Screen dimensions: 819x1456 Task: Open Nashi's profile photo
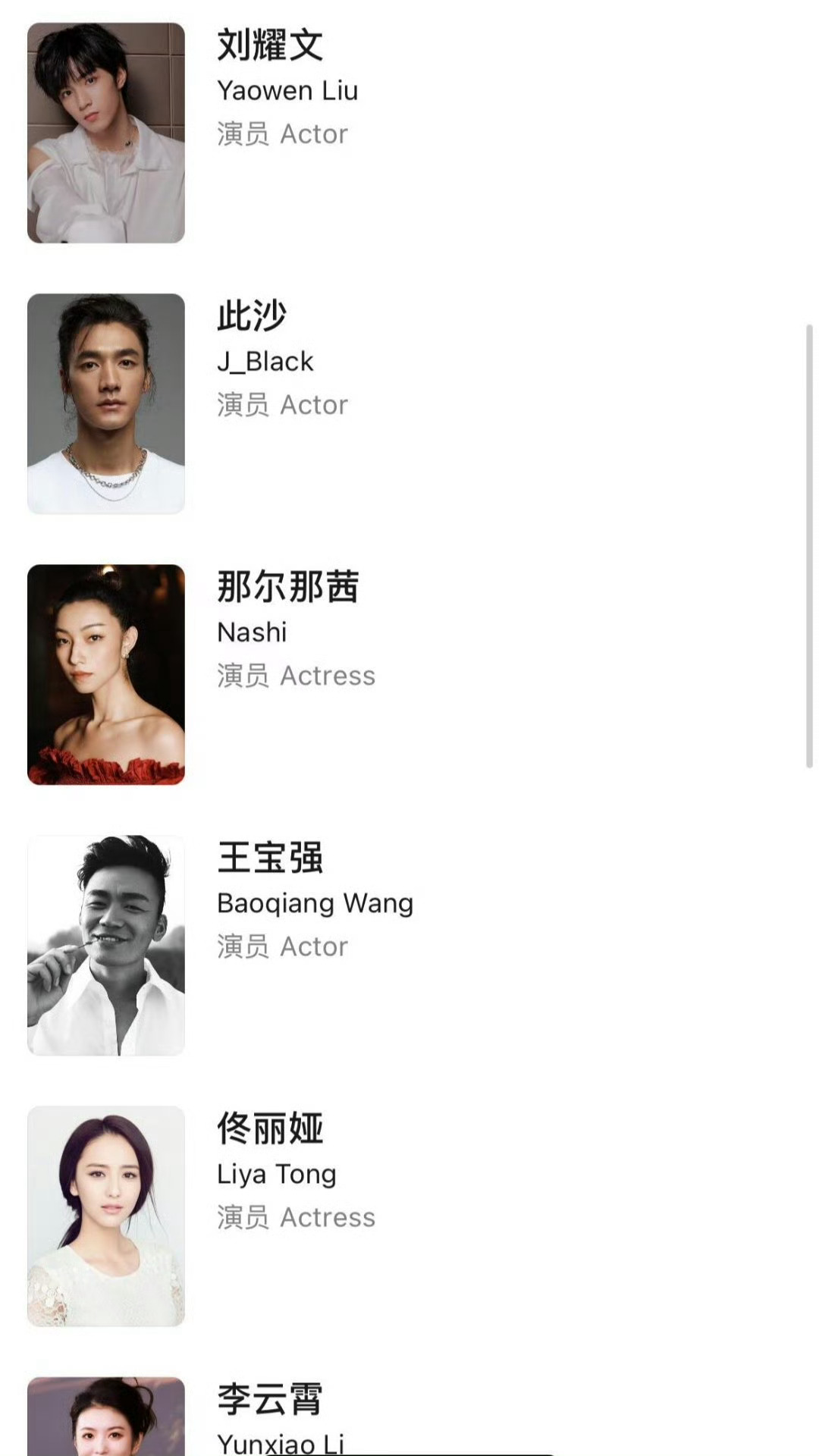pyautogui.click(x=106, y=675)
